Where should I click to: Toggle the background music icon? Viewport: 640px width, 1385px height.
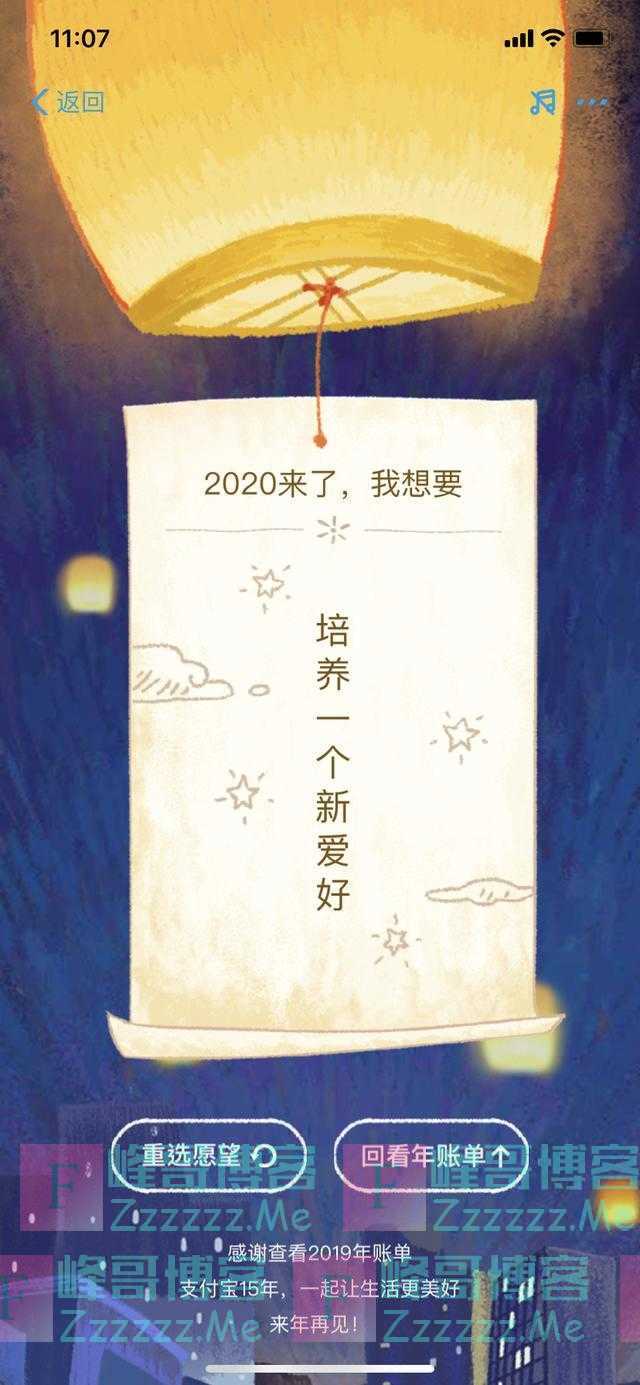tap(543, 102)
